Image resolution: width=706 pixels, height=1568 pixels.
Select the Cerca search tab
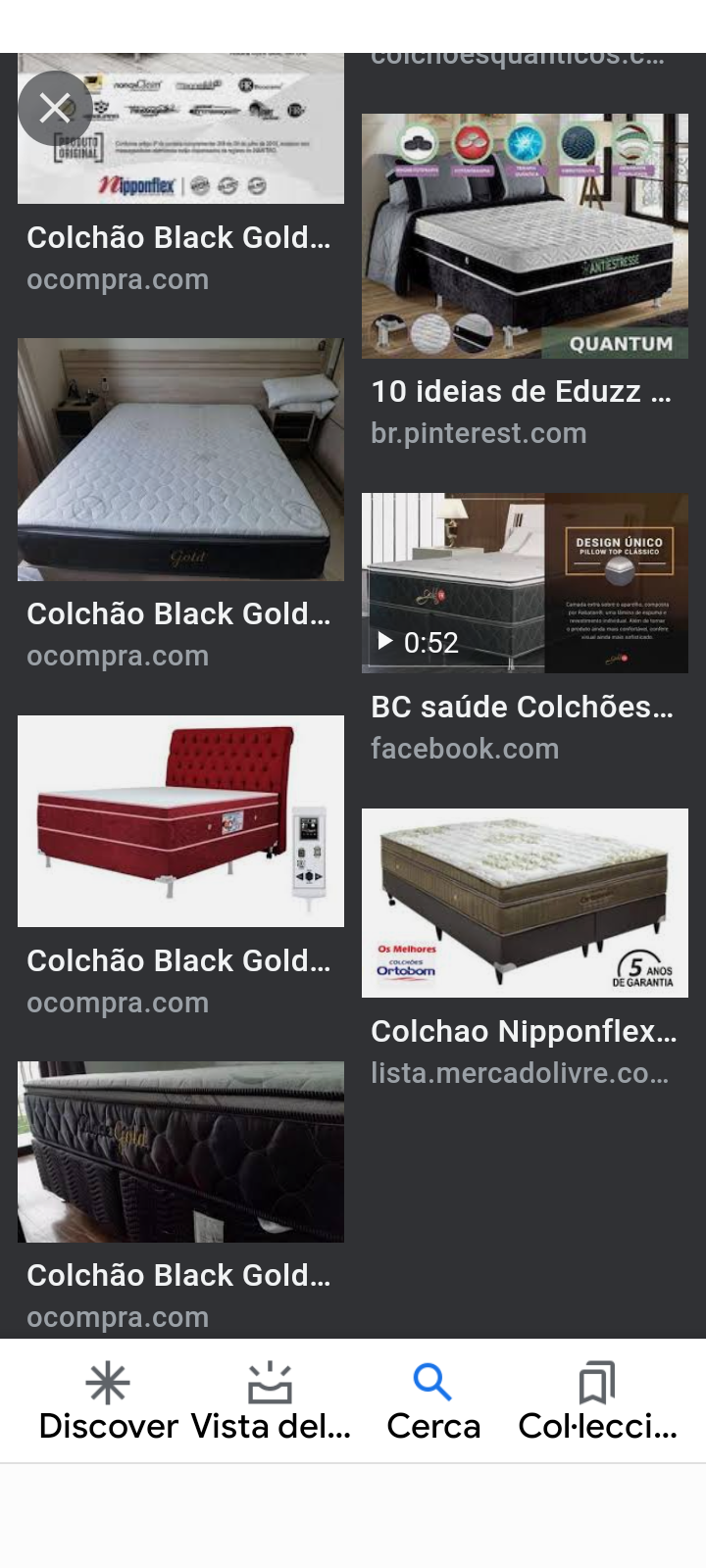pyautogui.click(x=433, y=1401)
